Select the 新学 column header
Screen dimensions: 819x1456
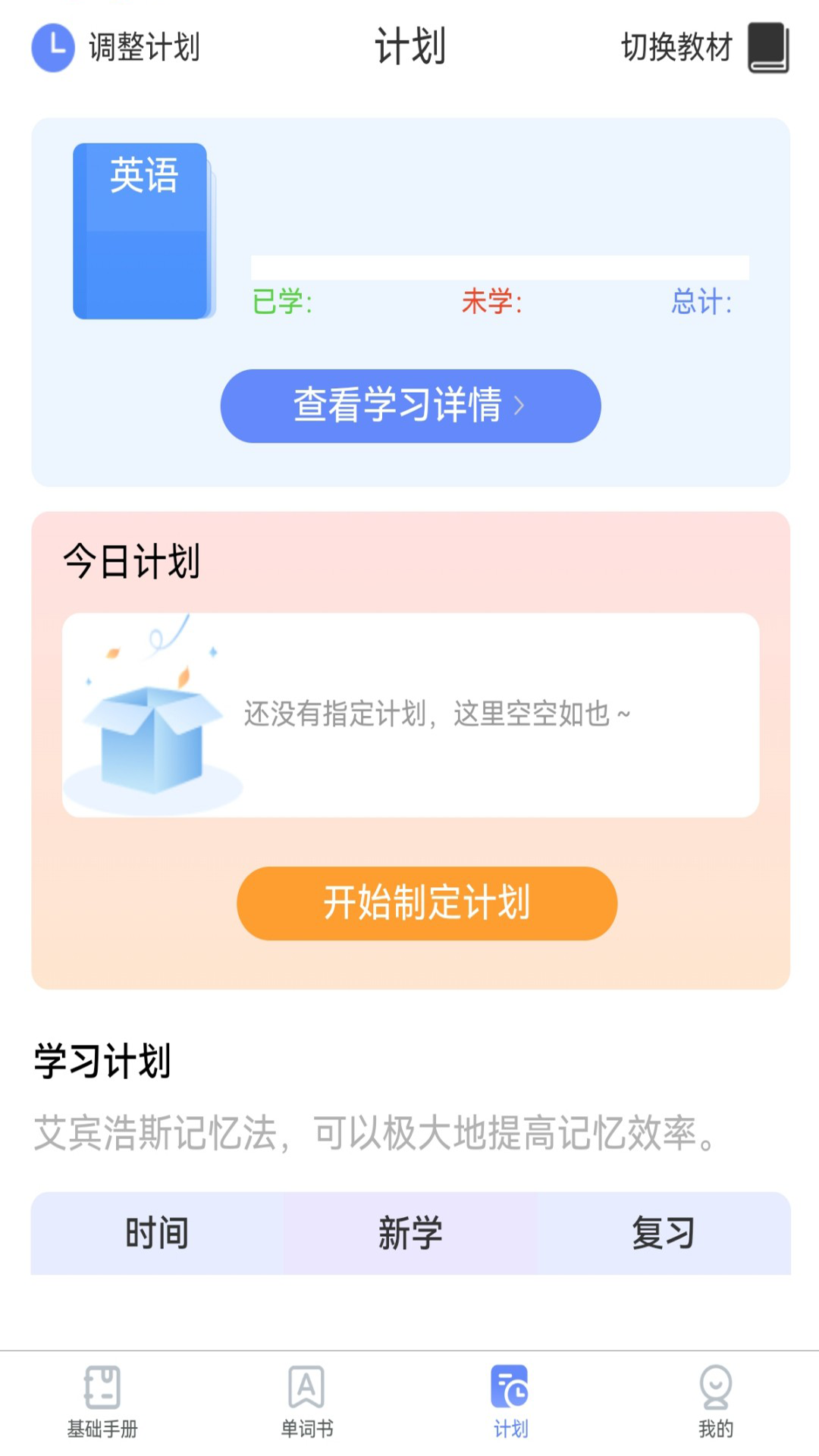pos(409,1234)
